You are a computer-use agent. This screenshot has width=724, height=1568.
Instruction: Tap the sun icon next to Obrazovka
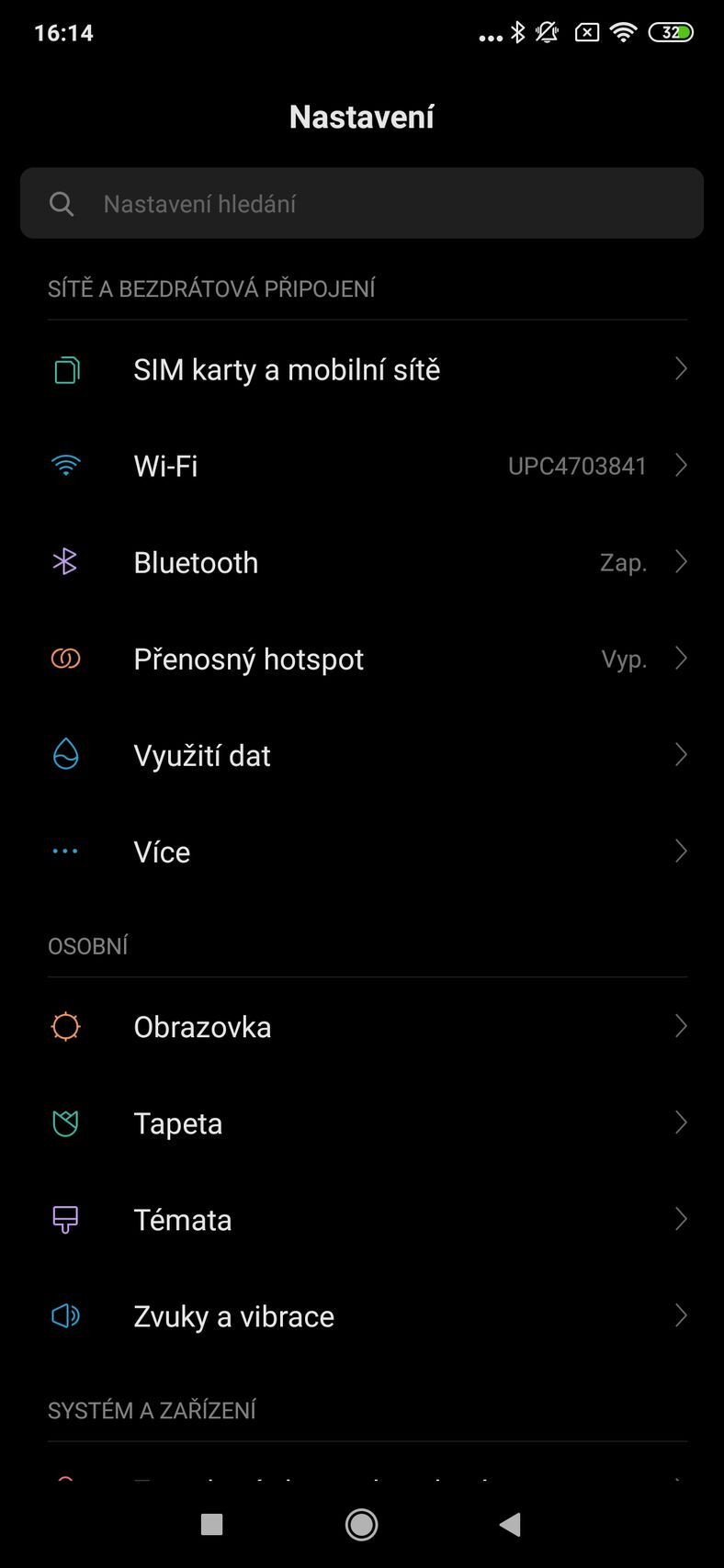pyautogui.click(x=64, y=1026)
